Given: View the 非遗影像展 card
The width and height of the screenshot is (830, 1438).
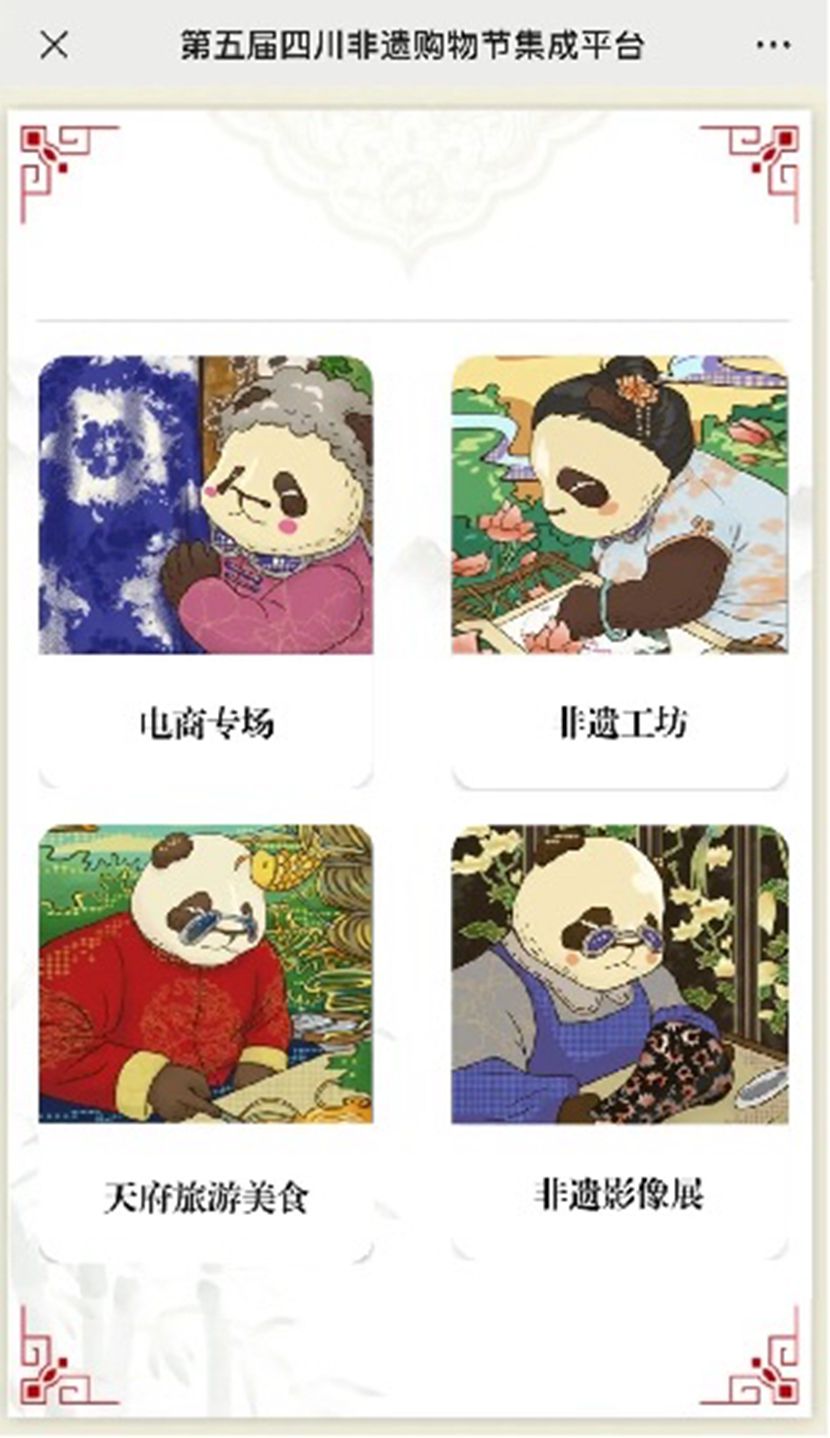Looking at the screenshot, I should [x=620, y=1040].
